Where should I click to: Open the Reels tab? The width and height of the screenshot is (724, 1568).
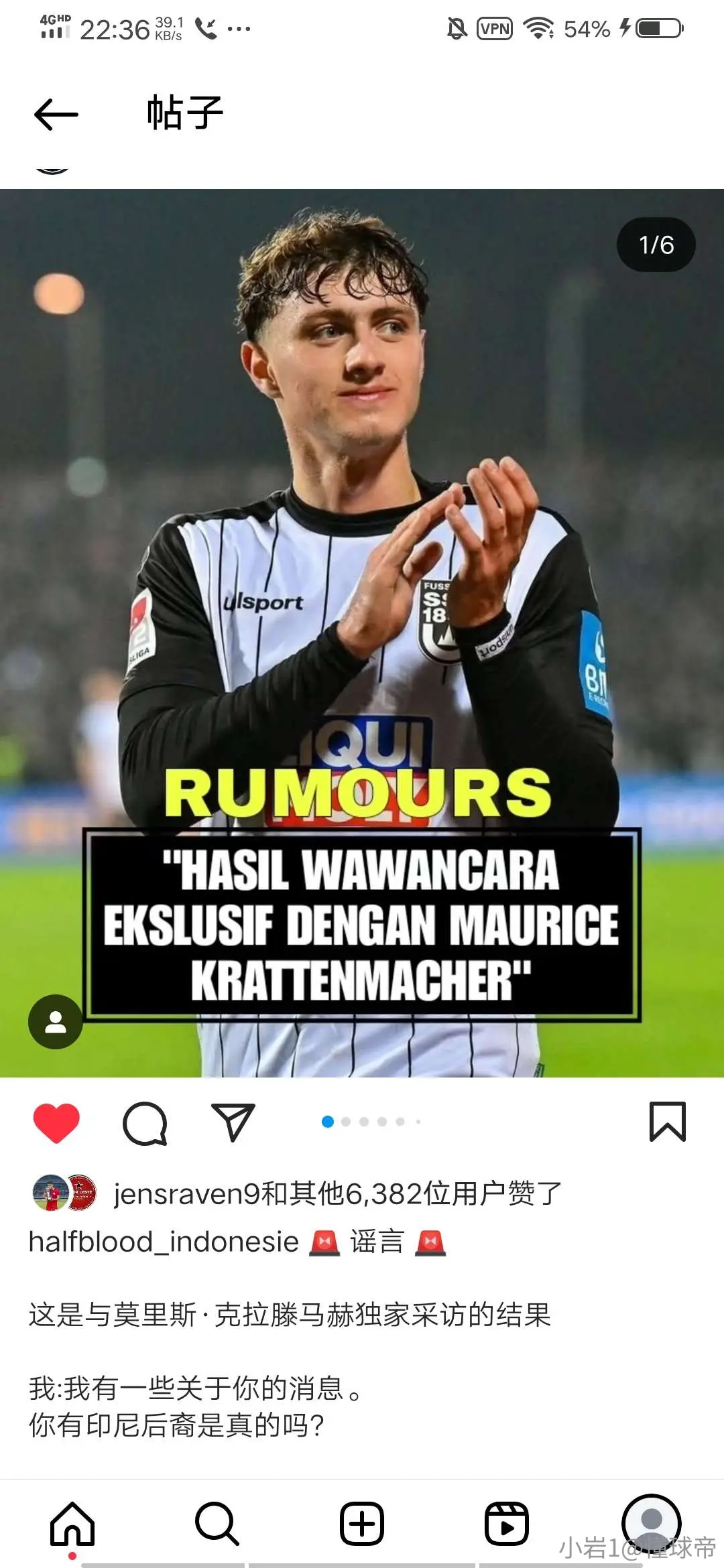tap(507, 1524)
